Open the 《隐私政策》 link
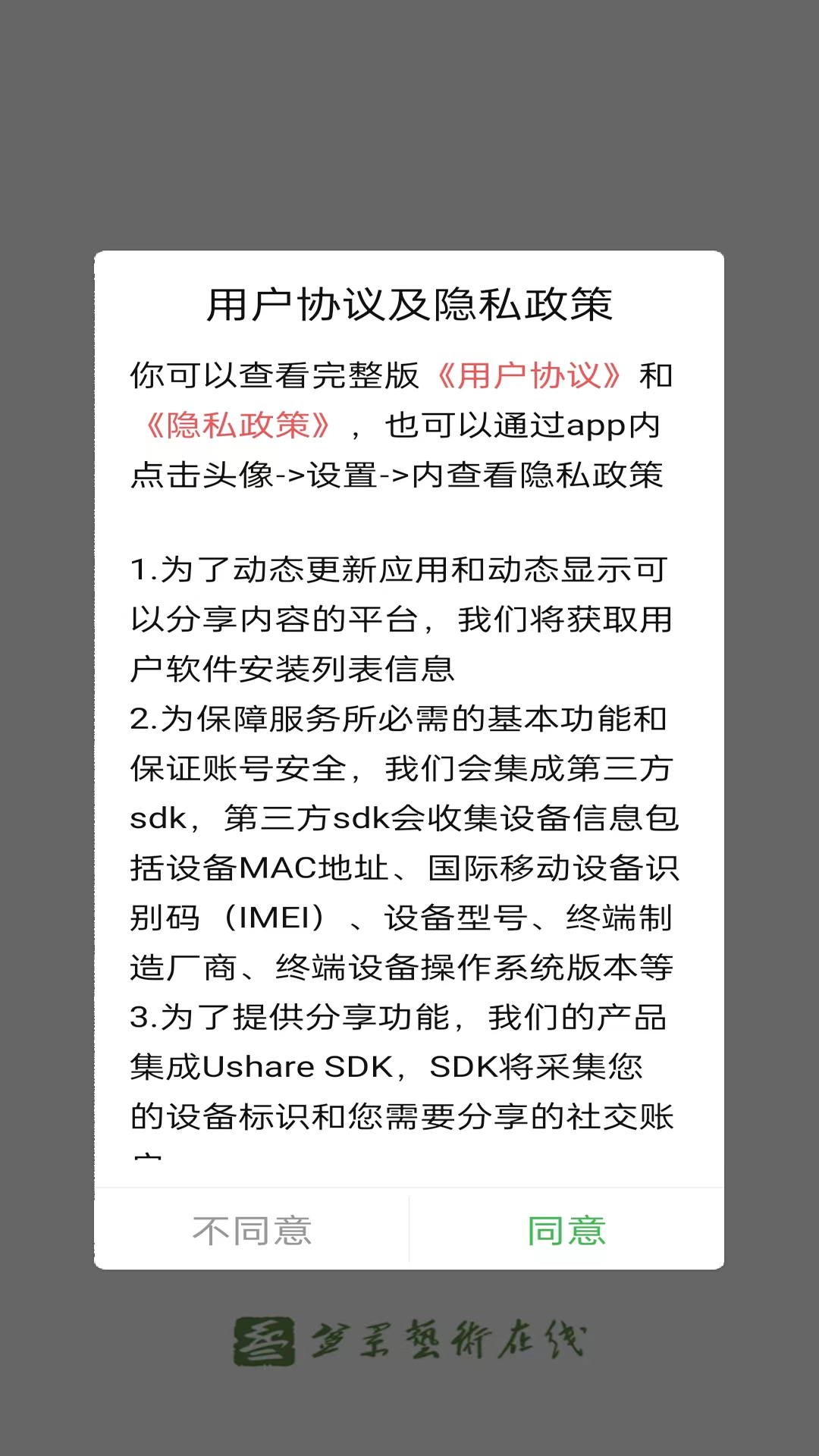The image size is (819, 1456). tap(237, 426)
